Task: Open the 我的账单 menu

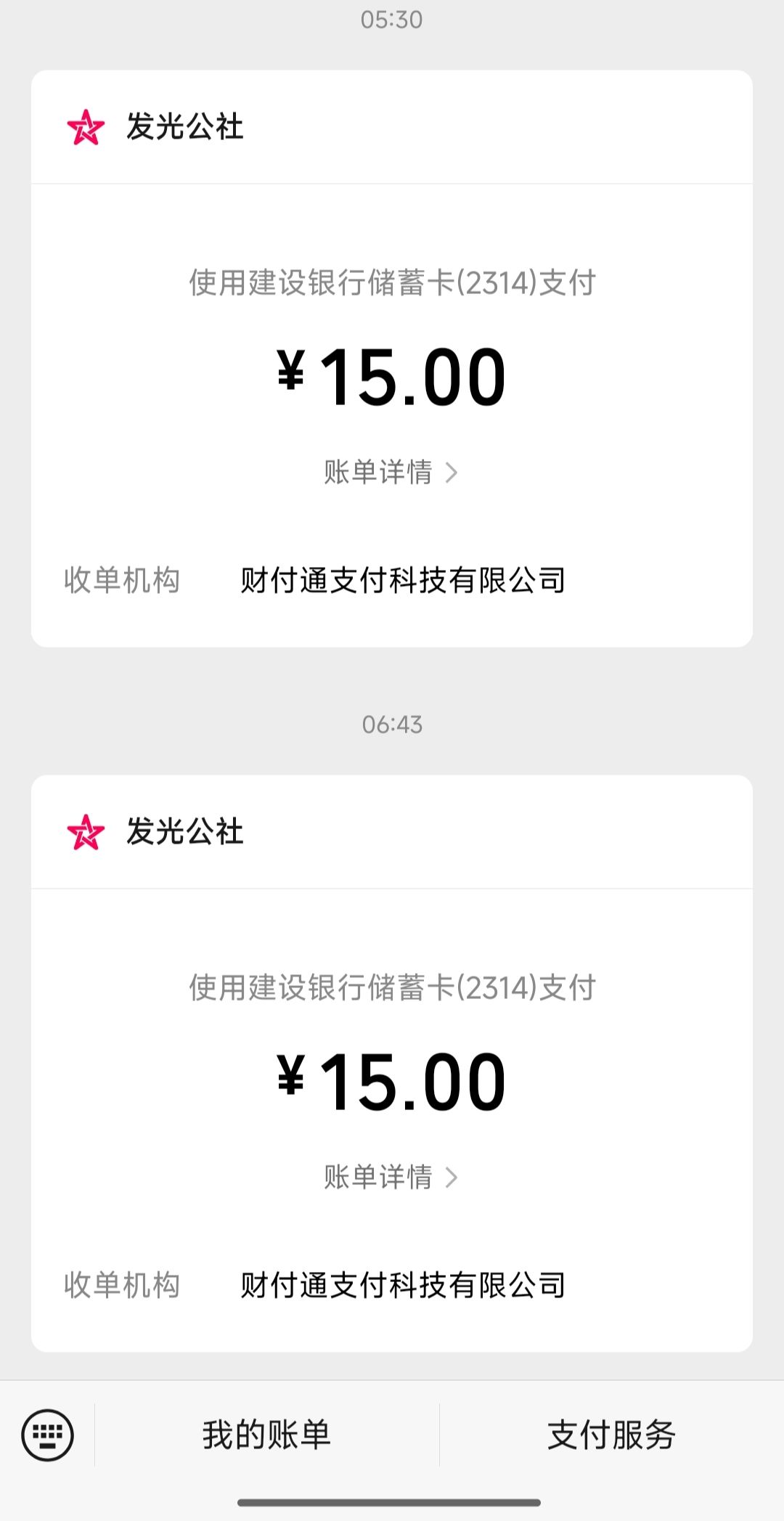Action: tap(266, 1435)
